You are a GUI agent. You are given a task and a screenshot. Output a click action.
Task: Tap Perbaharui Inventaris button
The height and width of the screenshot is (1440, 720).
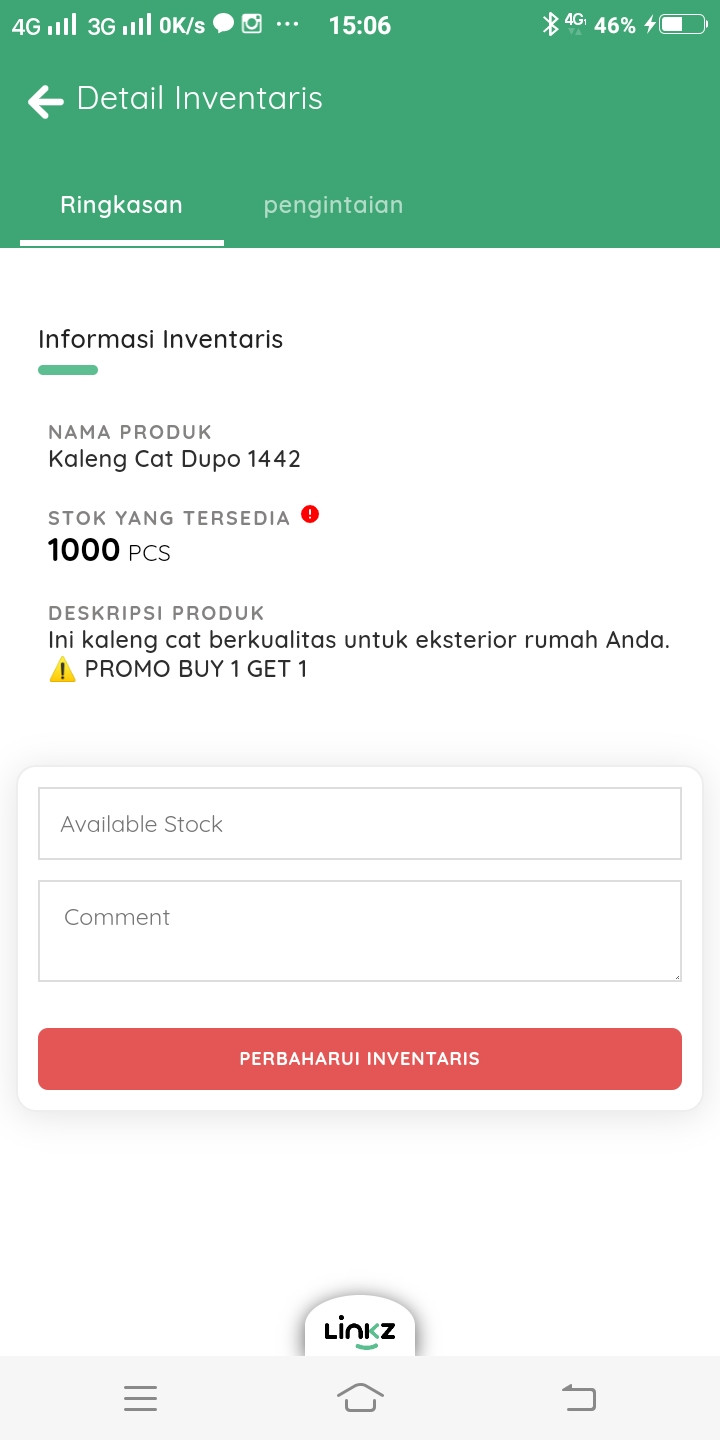point(360,1059)
